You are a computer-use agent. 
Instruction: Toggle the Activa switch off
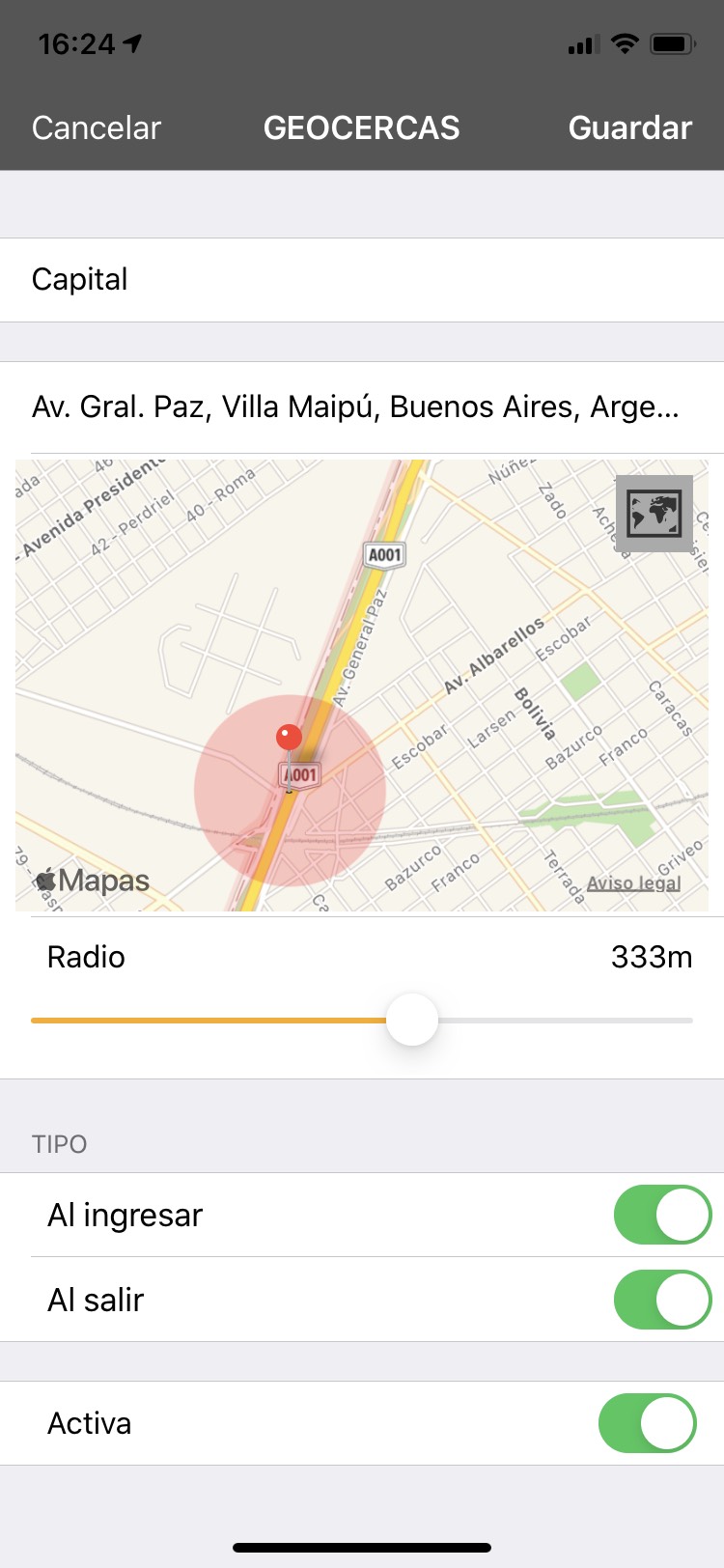[x=647, y=1423]
